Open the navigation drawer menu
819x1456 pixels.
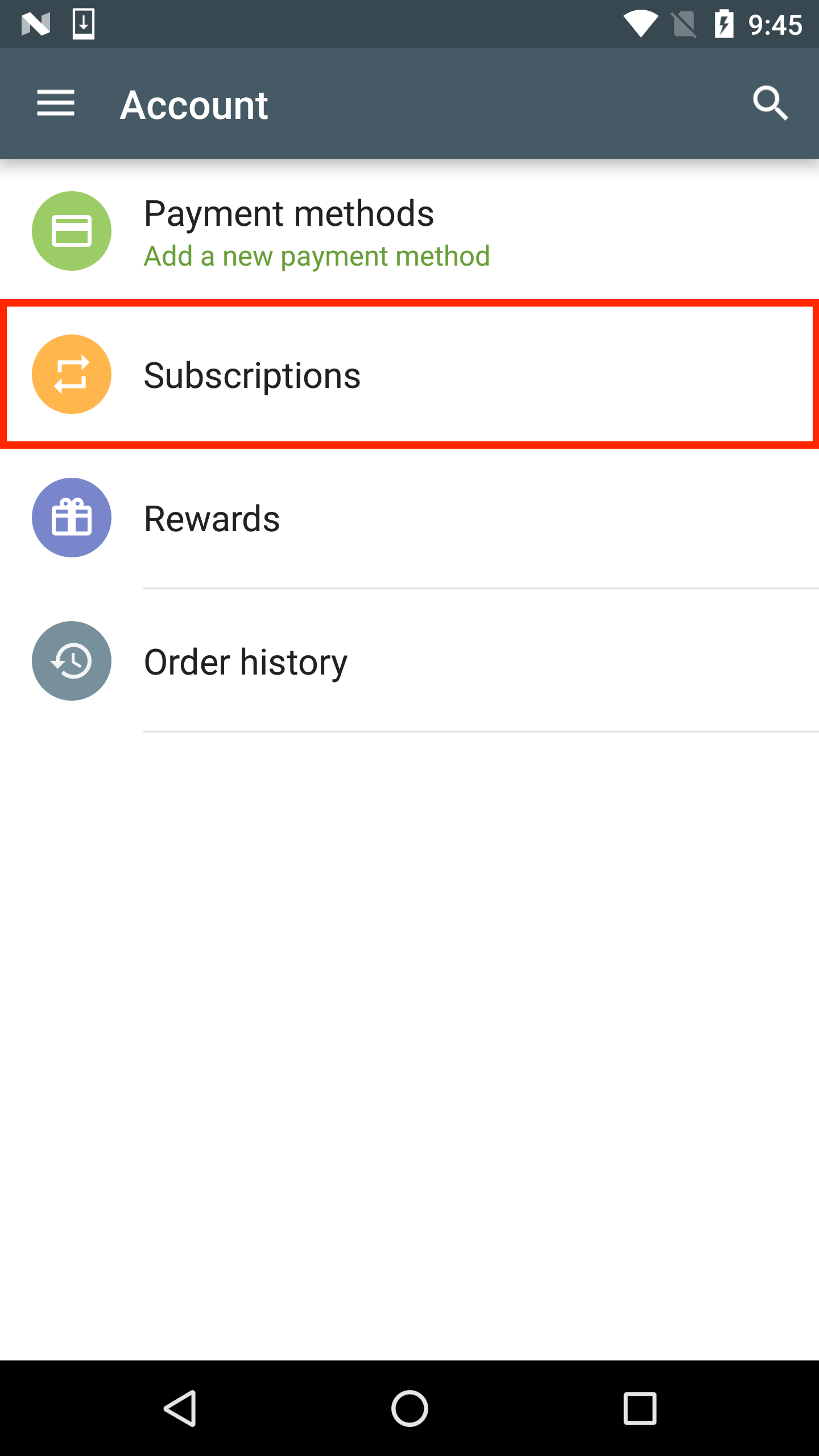(56, 104)
